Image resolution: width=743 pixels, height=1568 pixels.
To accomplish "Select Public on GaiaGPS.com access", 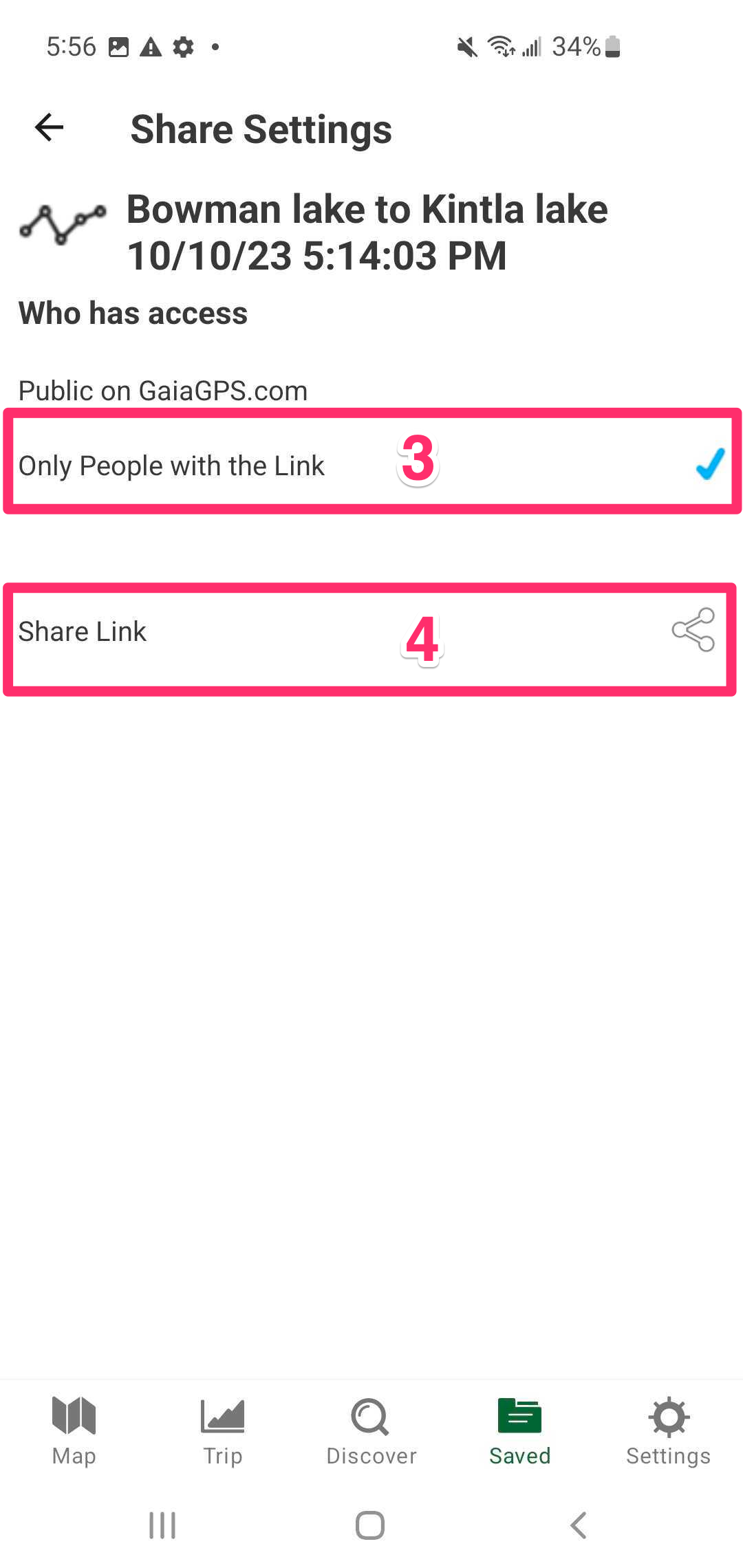I will tap(163, 391).
